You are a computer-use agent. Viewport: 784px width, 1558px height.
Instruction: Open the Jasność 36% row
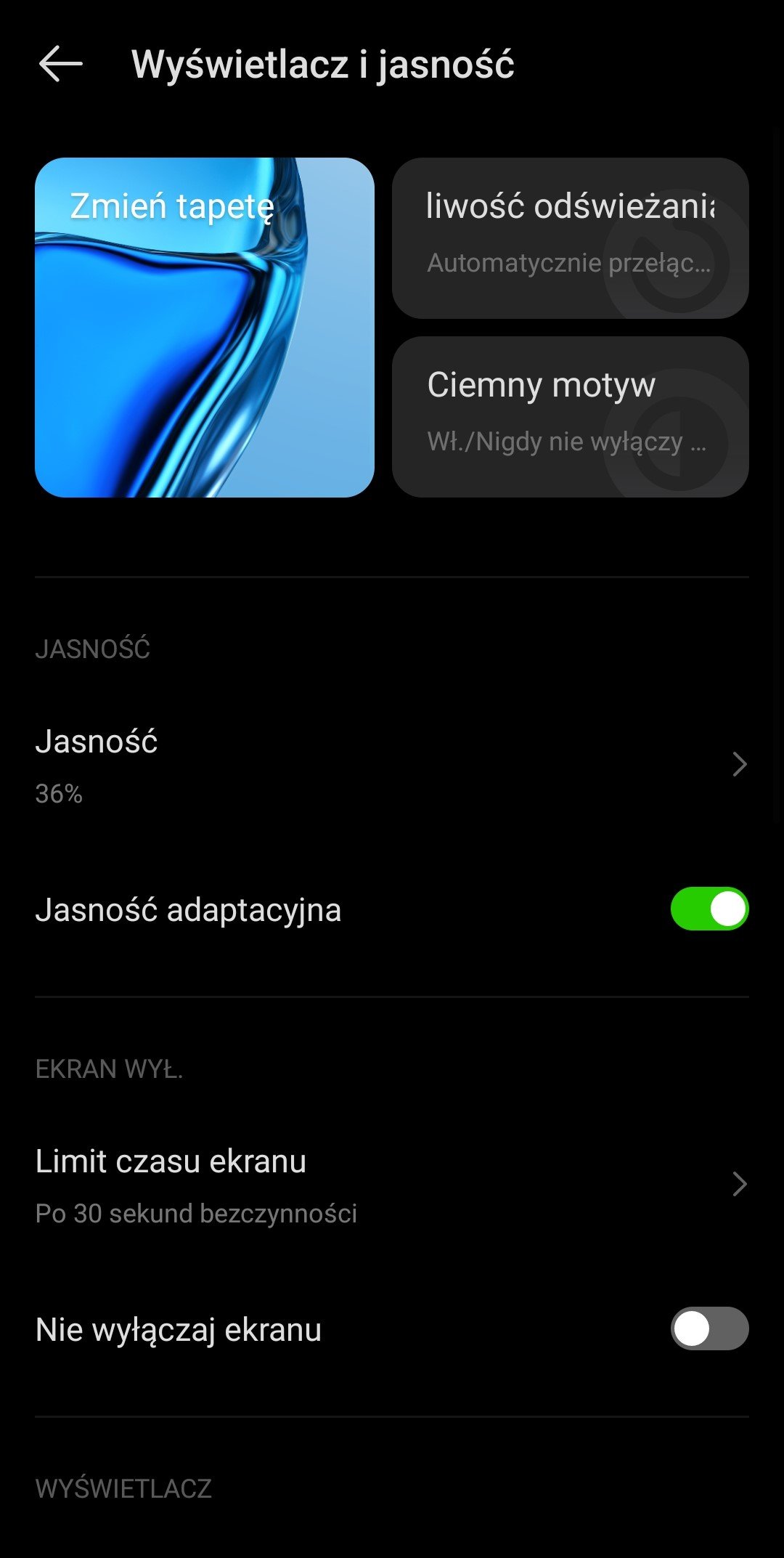392,765
